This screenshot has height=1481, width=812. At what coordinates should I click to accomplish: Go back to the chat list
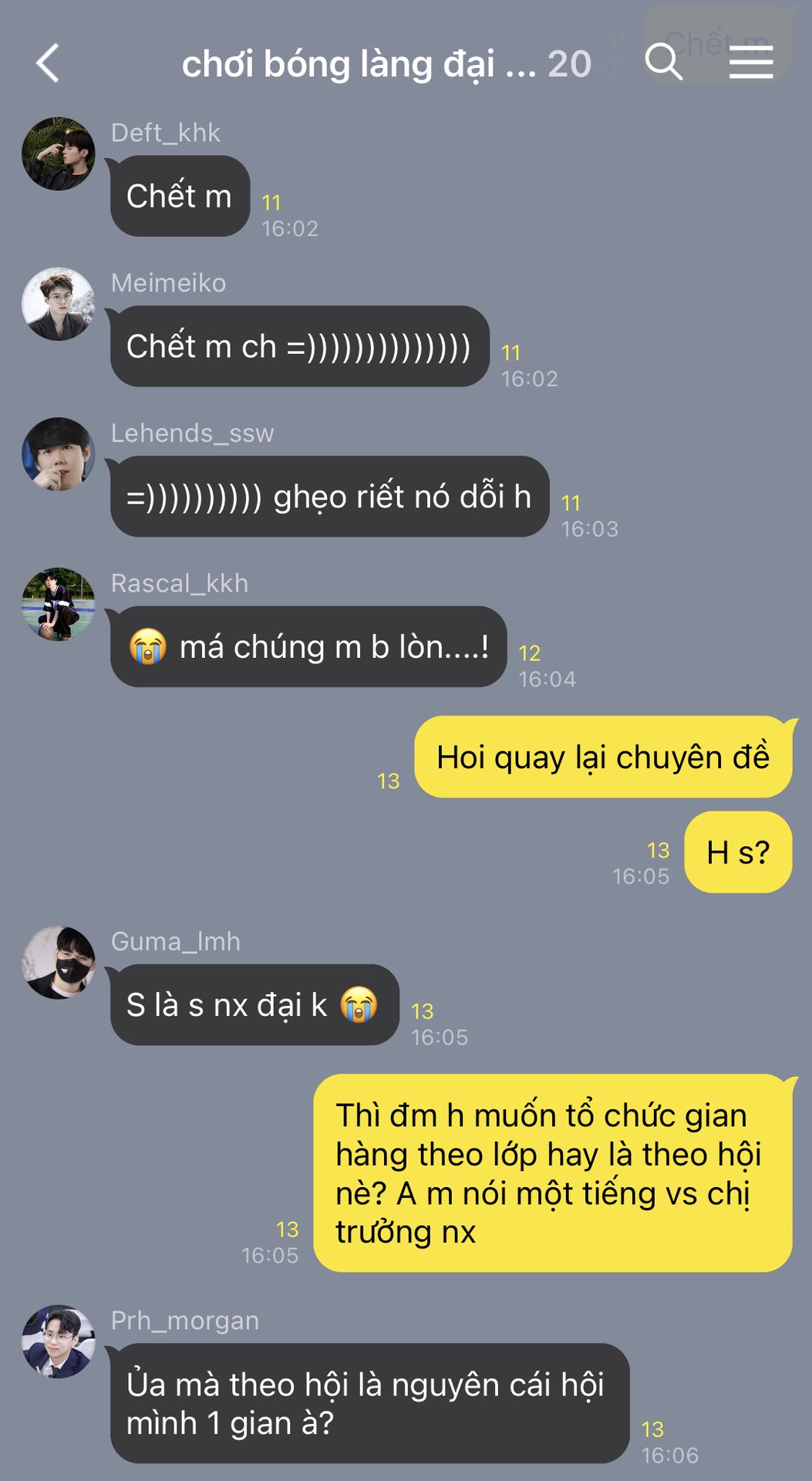pyautogui.click(x=48, y=62)
